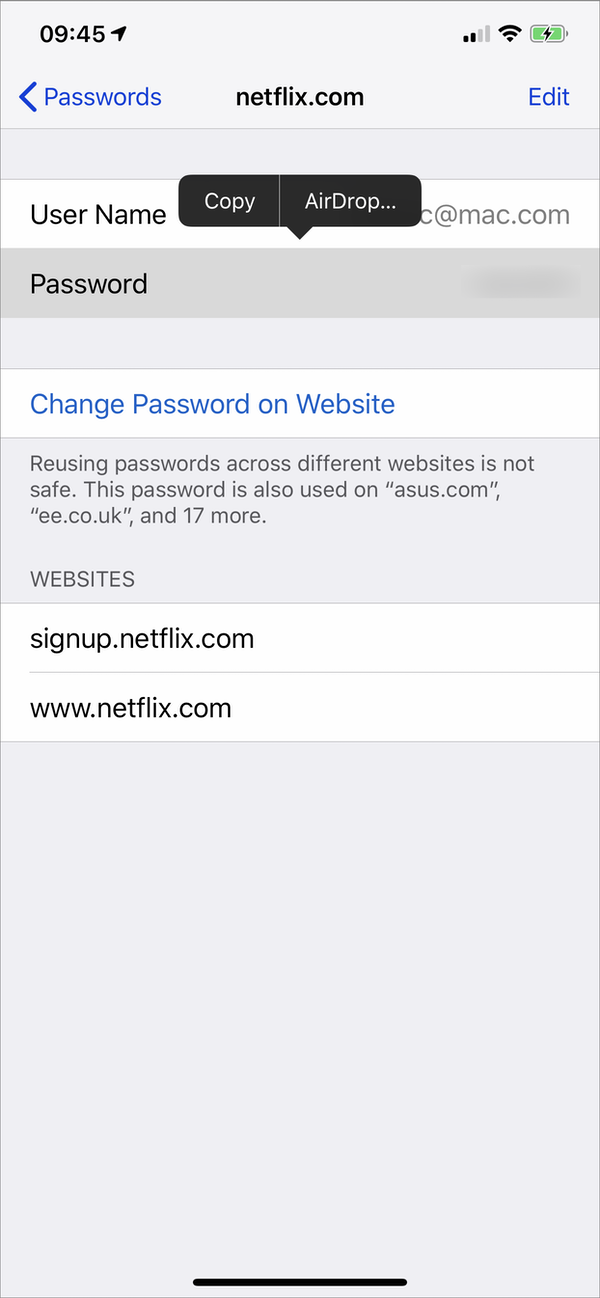Choose Copy from the popup menu
Image resolution: width=600 pixels, height=1298 pixels.
(x=229, y=201)
